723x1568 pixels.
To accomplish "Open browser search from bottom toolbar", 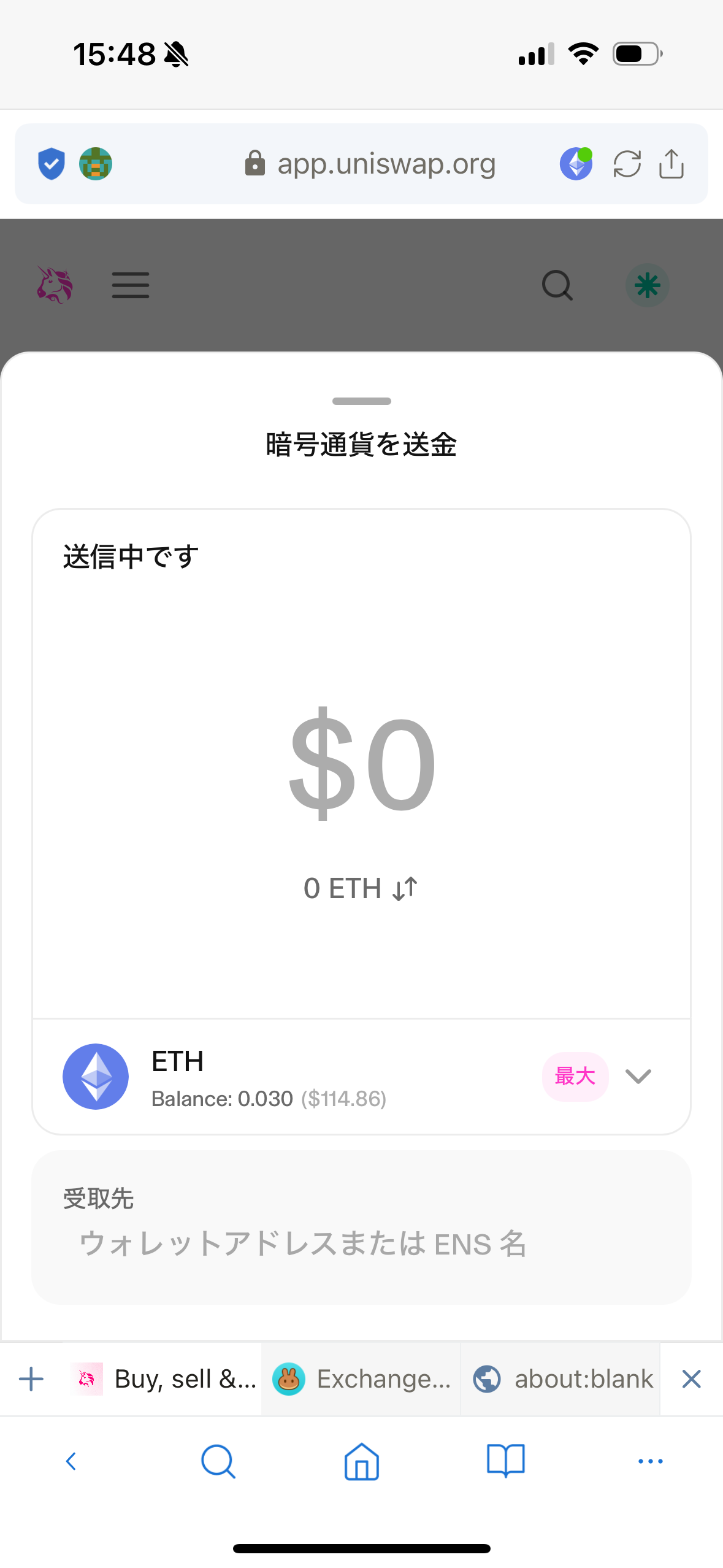I will click(218, 1461).
